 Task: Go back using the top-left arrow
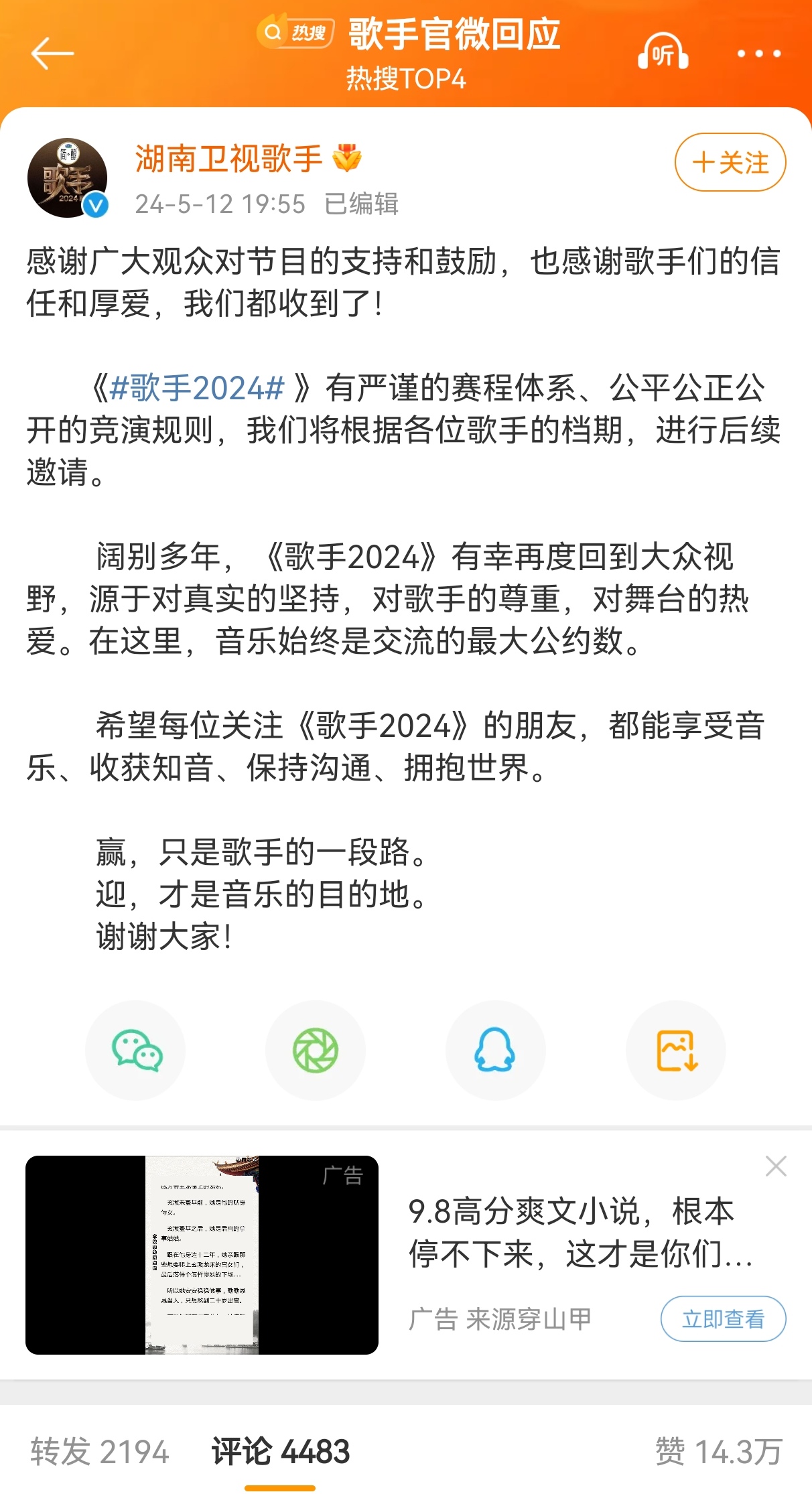pos(52,53)
